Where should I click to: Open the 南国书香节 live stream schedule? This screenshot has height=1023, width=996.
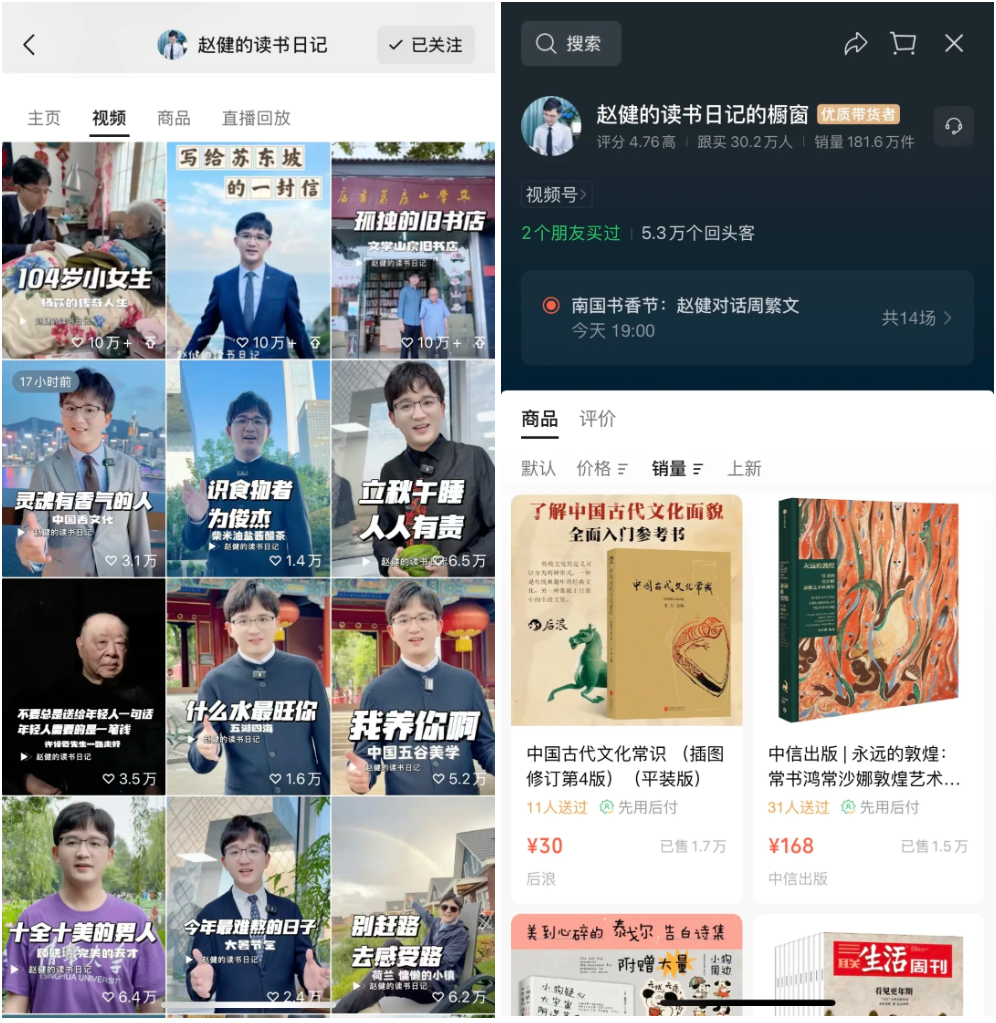click(747, 317)
